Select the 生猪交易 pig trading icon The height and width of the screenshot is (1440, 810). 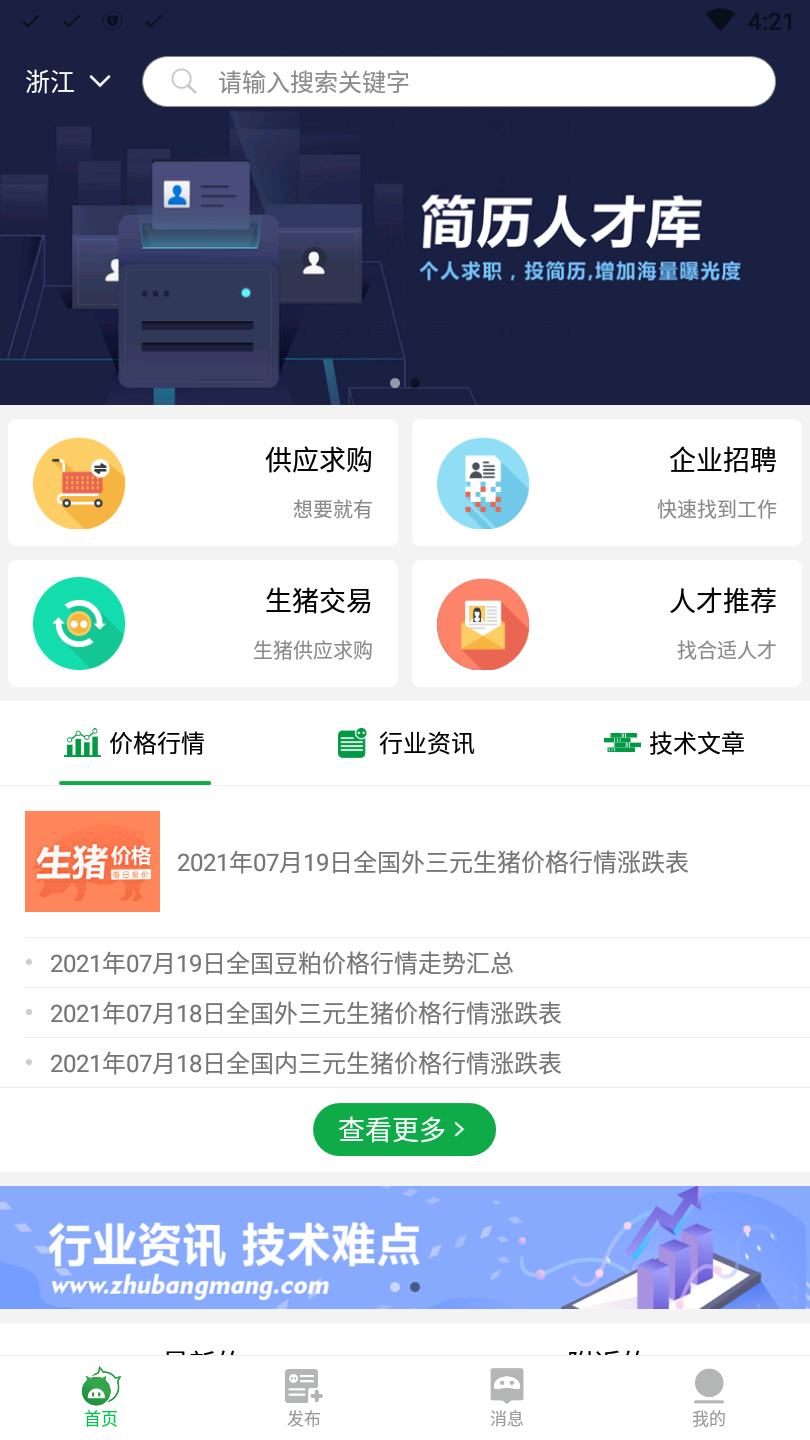point(79,623)
